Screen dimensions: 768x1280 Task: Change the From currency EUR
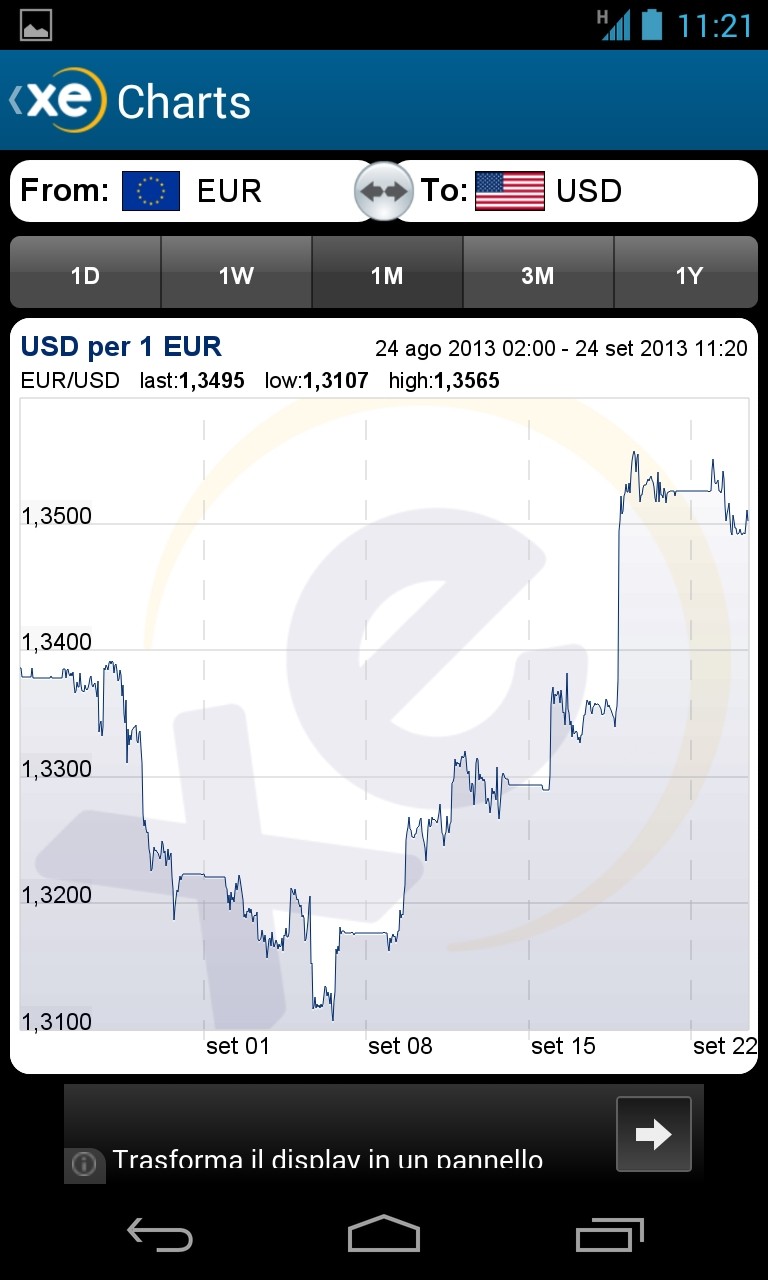(190, 191)
